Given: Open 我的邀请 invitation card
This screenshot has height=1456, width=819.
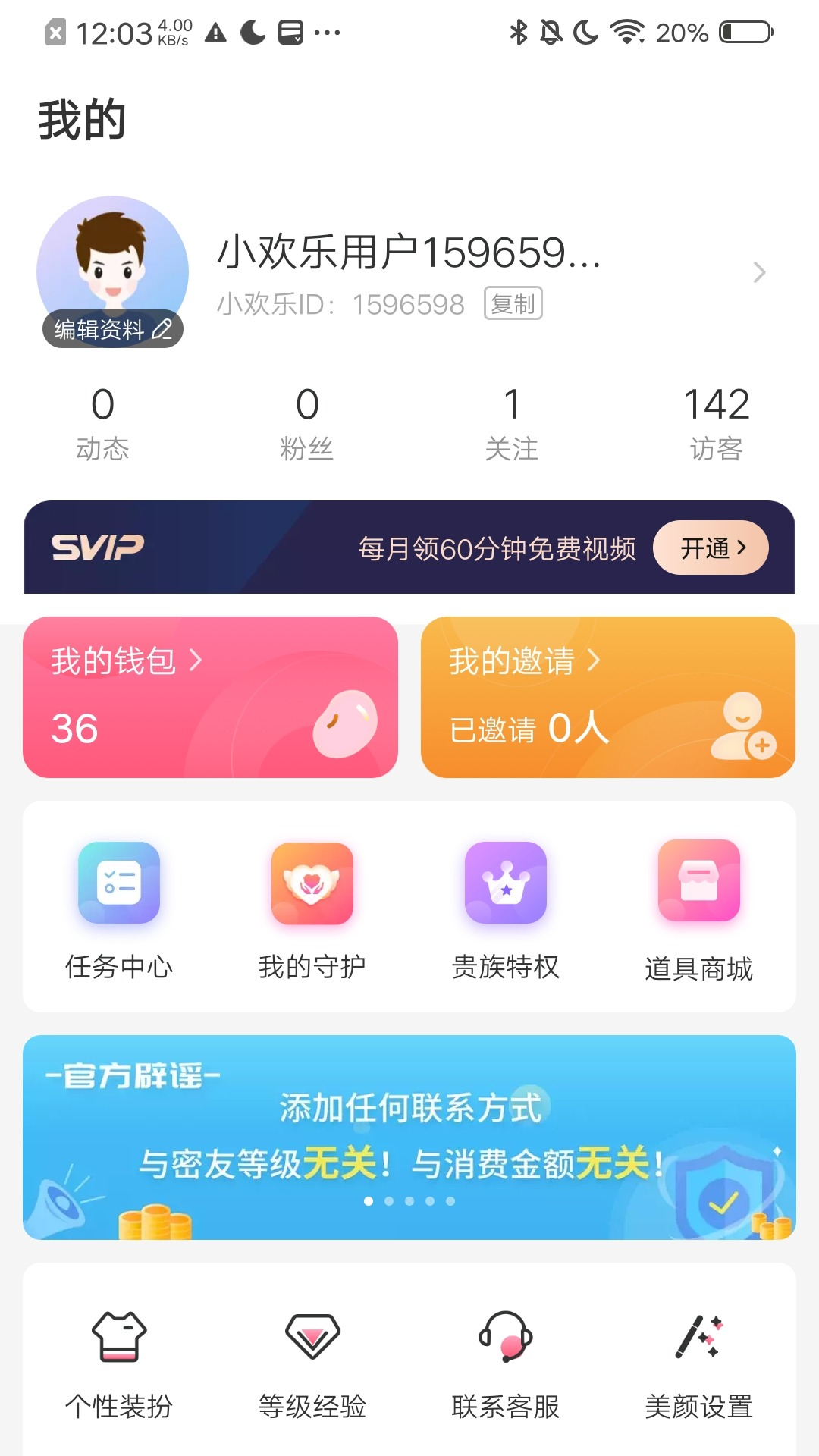Looking at the screenshot, I should pyautogui.click(x=607, y=697).
